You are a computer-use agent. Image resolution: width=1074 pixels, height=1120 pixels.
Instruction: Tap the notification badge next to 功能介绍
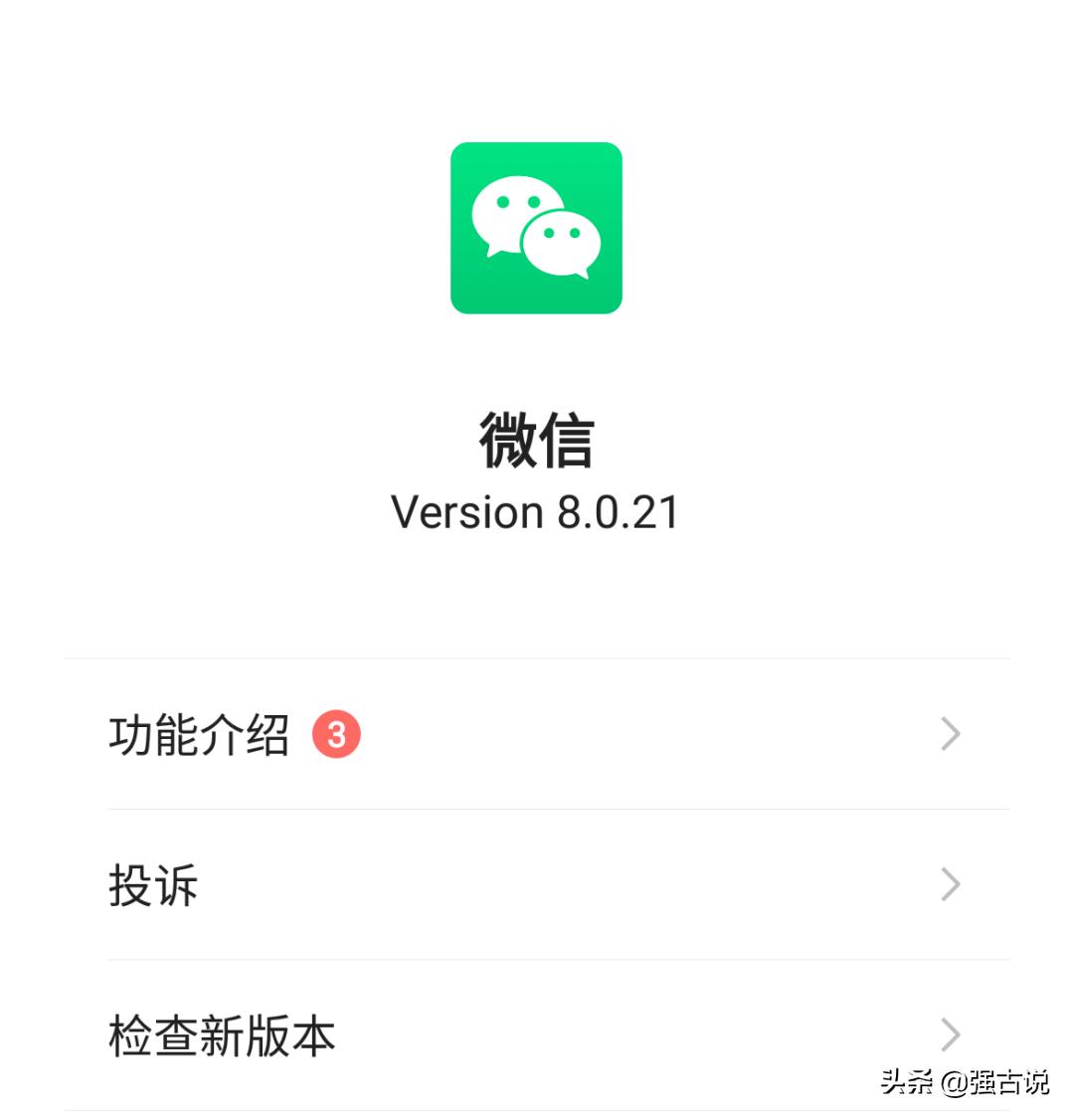coord(338,733)
